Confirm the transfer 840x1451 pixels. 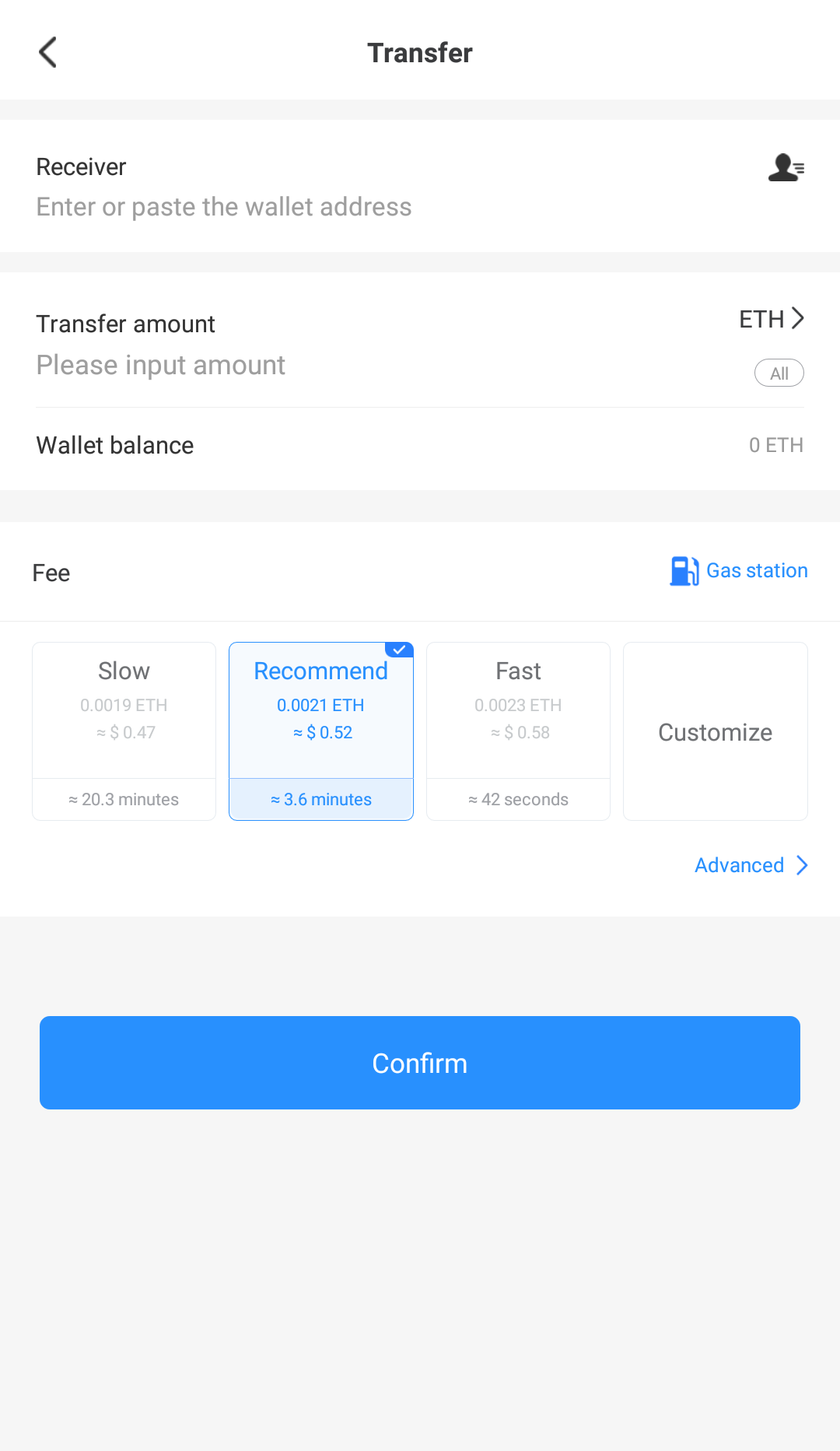[x=420, y=1063]
